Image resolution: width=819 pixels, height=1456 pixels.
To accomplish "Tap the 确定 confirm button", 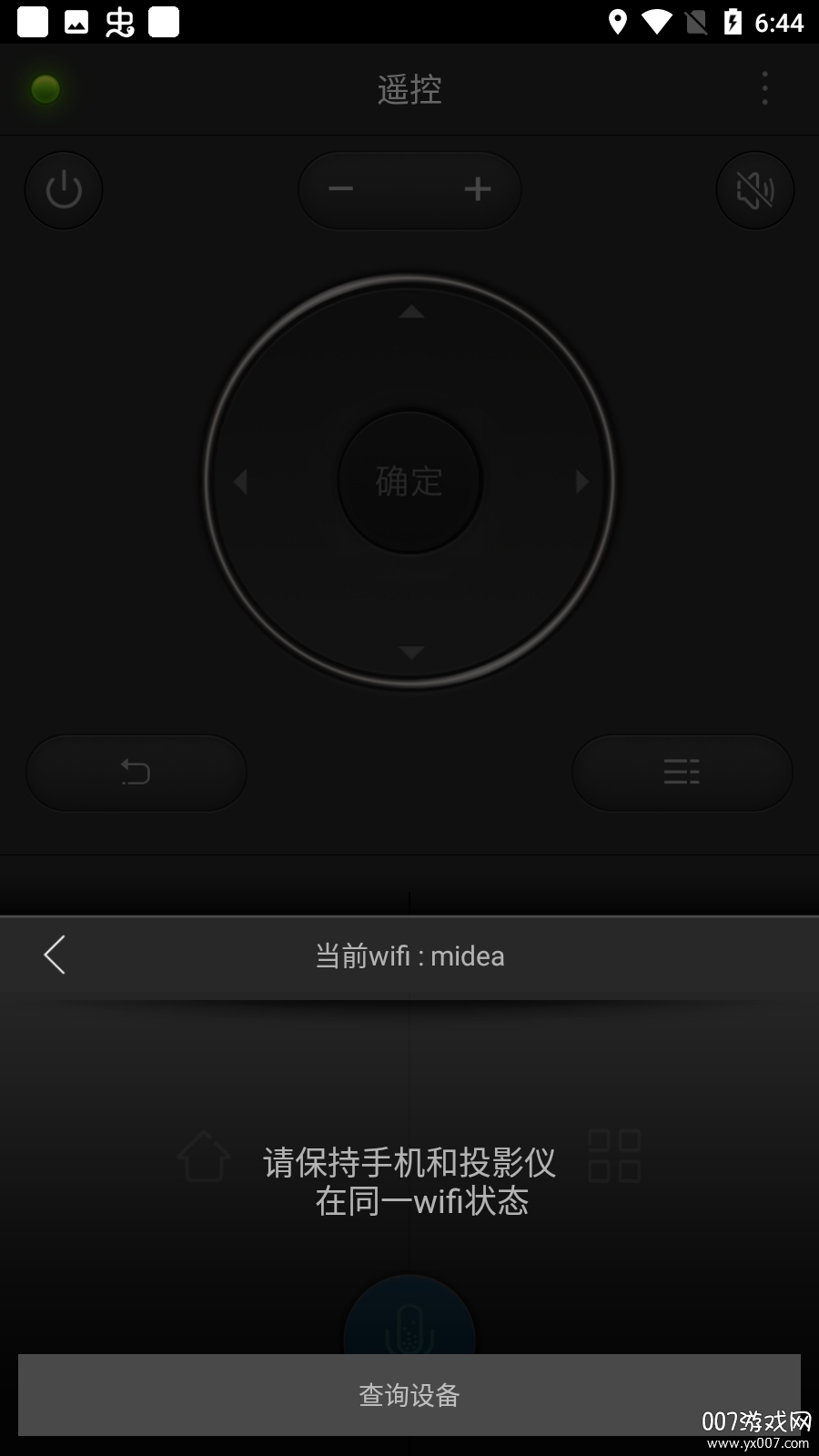I will (409, 481).
